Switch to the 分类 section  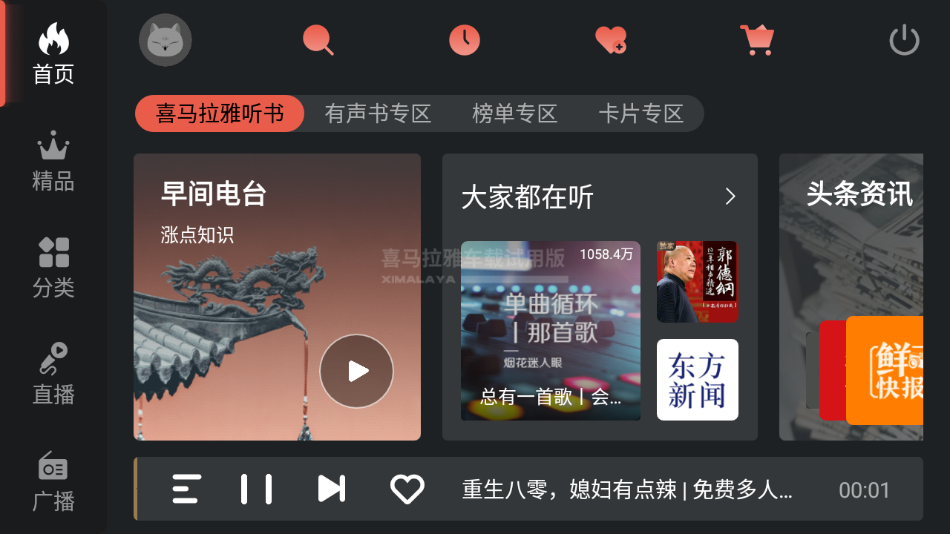(53, 268)
